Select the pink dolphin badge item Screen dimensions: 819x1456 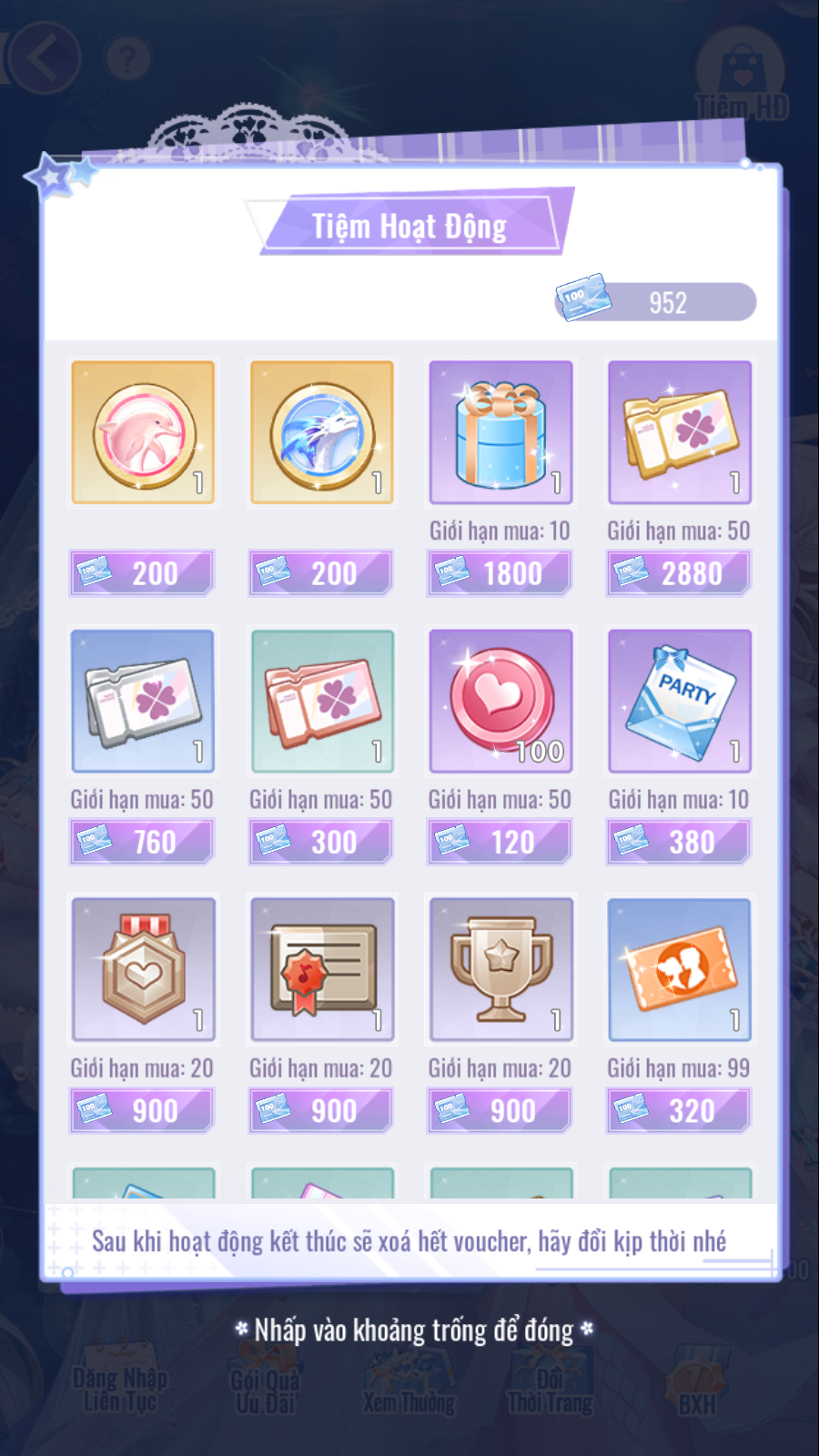[x=143, y=432]
